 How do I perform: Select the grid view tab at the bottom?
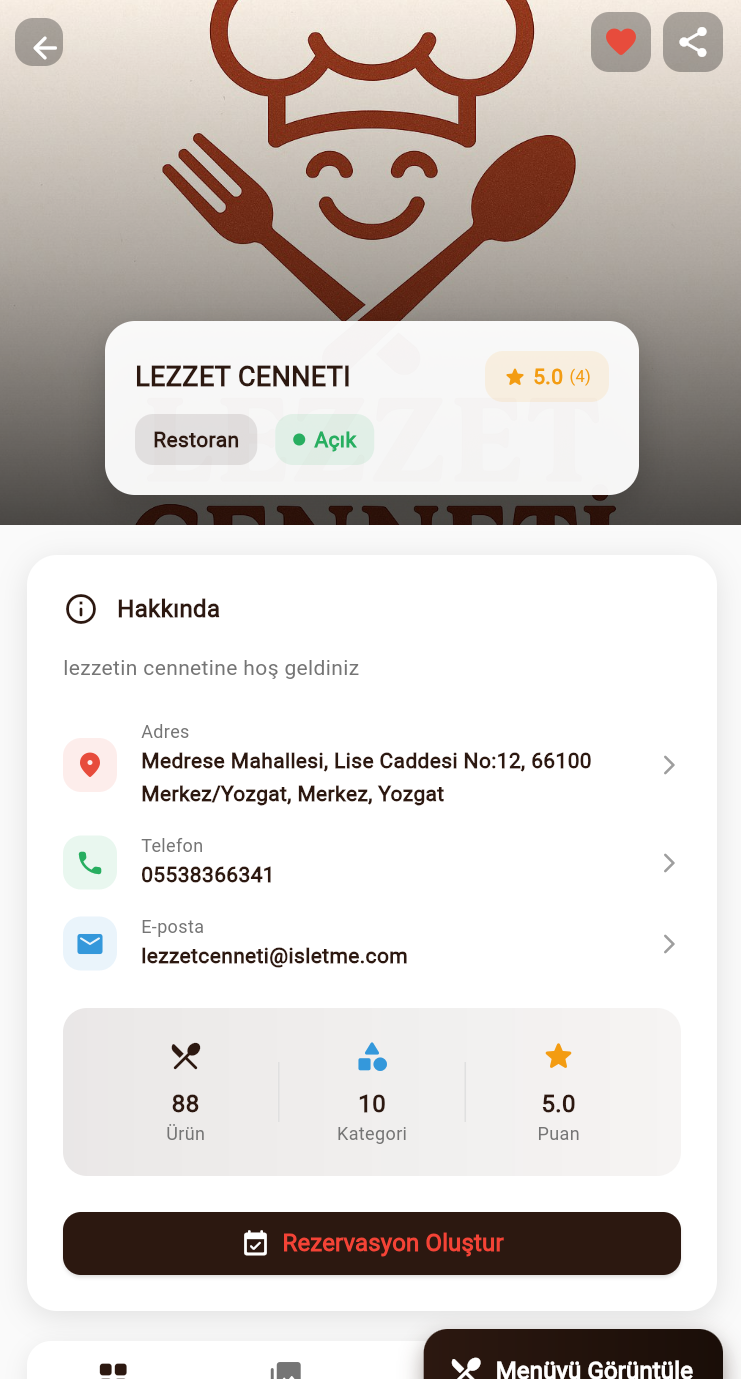click(113, 1368)
